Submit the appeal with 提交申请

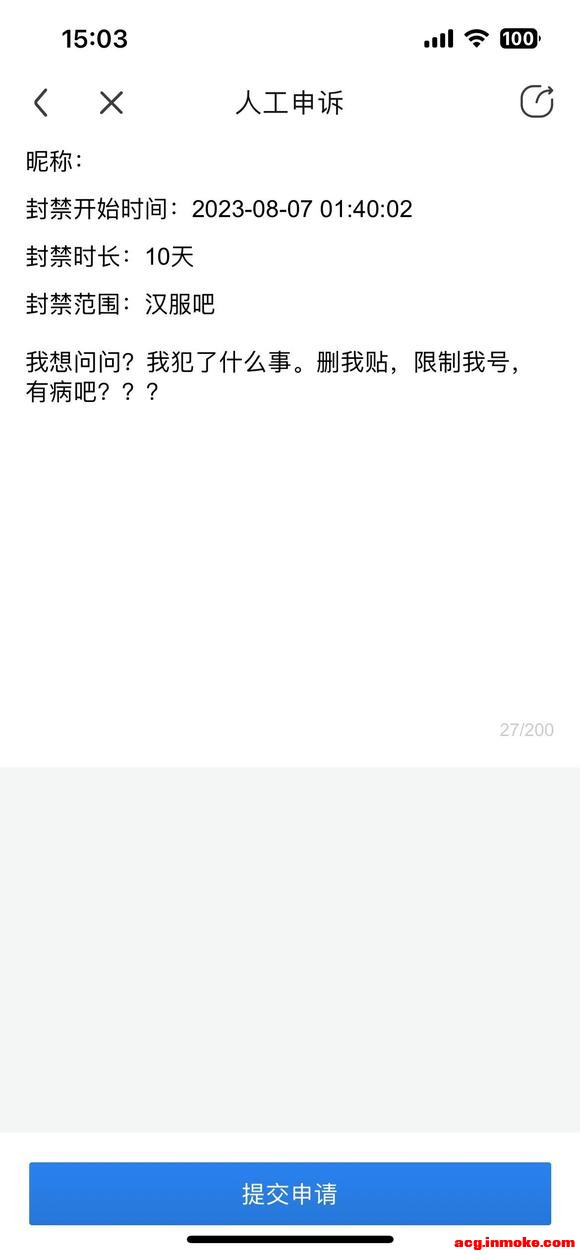(290, 1193)
